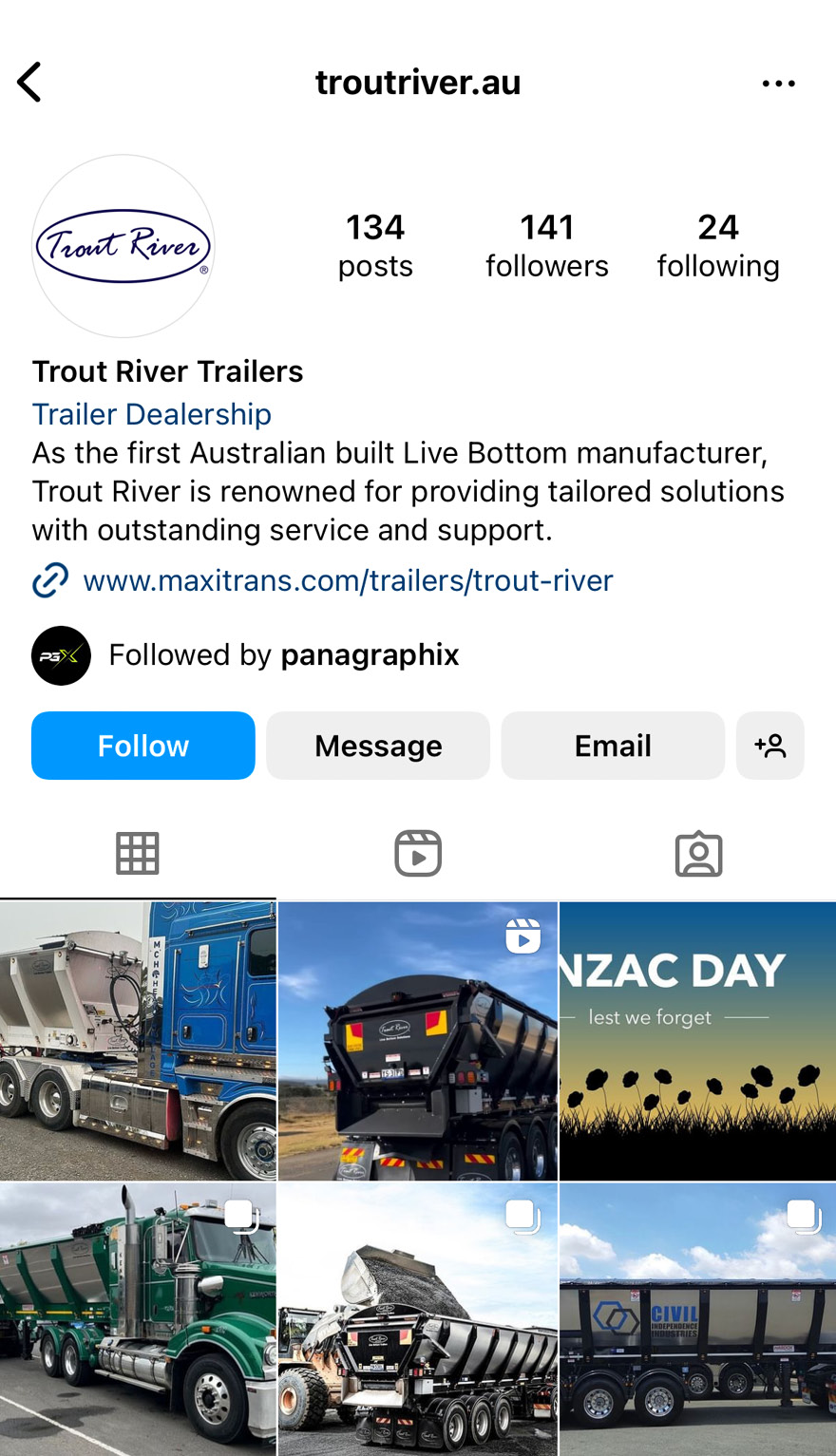The width and height of the screenshot is (836, 1456).
Task: Switch to the posts grid tab
Action: 138,853
